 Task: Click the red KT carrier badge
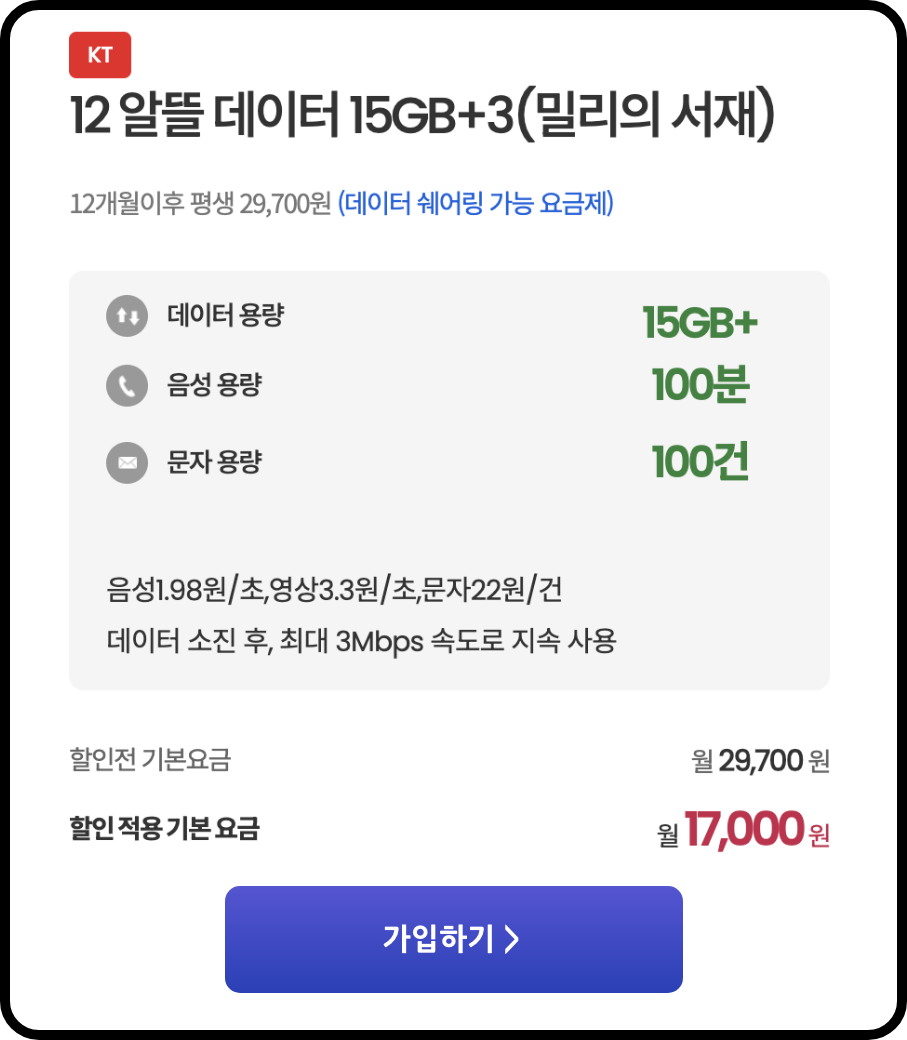tap(99, 55)
